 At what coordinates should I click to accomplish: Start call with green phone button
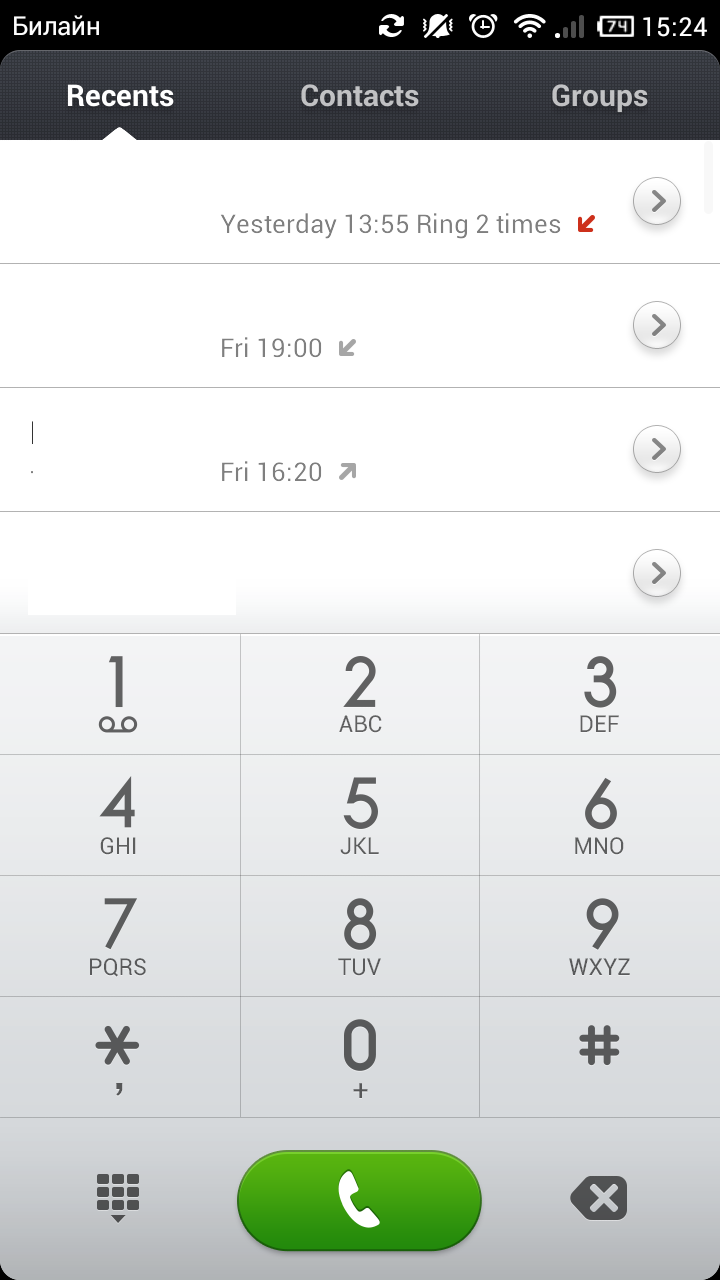click(x=359, y=1200)
